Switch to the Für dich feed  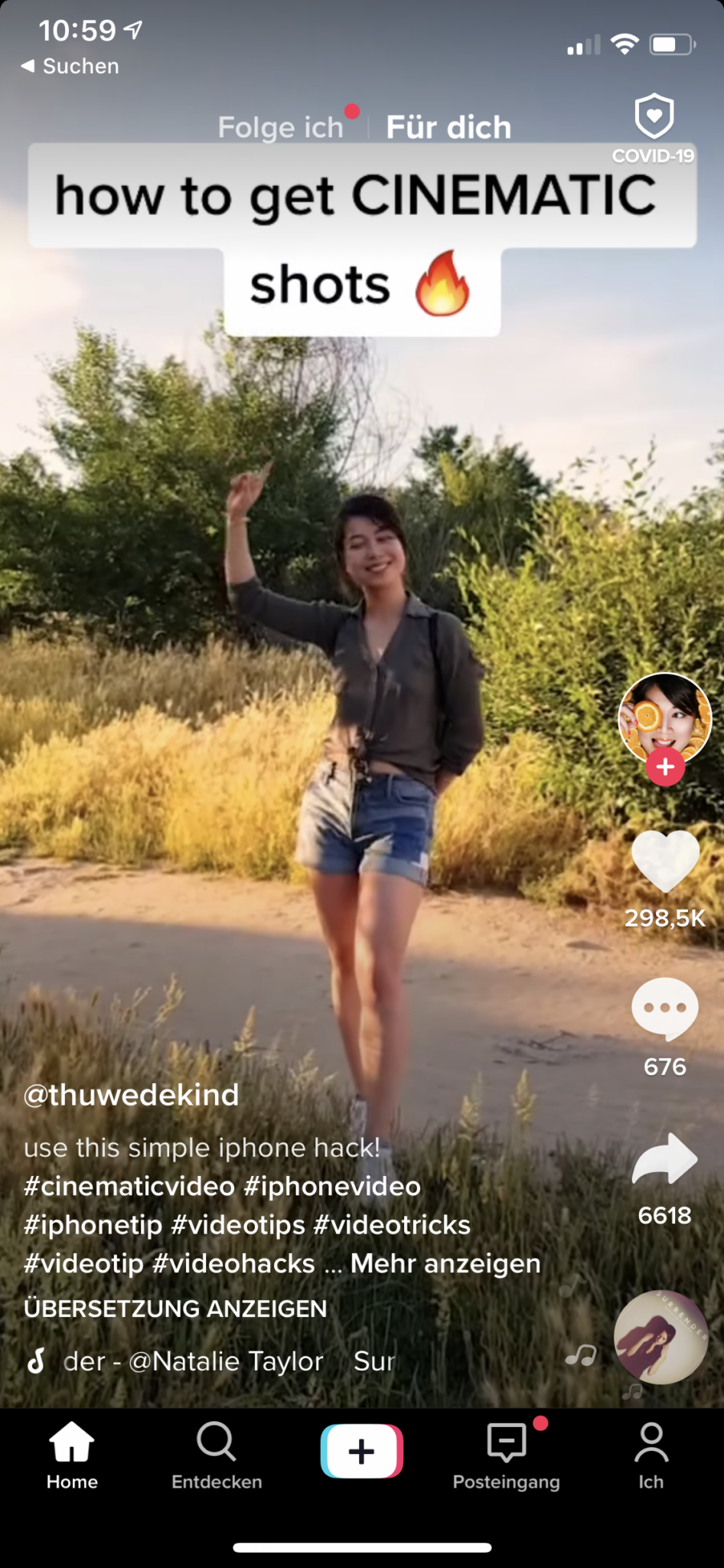448,127
